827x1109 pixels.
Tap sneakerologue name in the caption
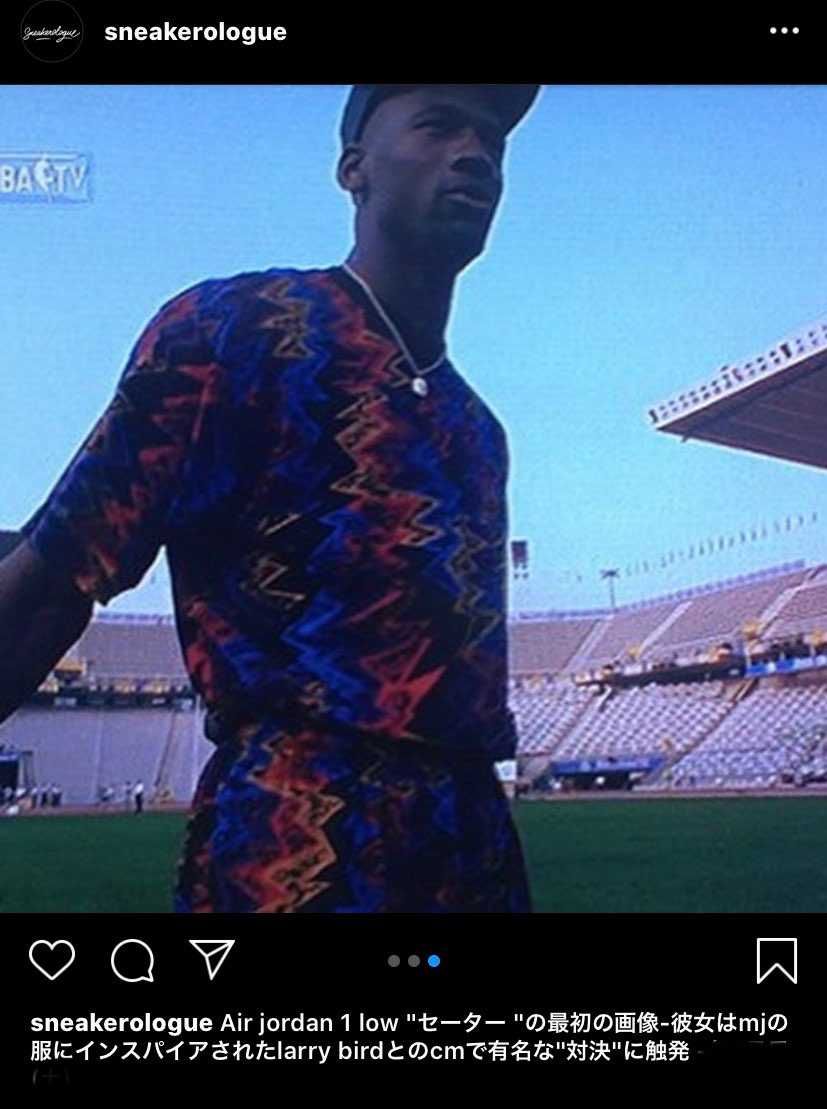(x=122, y=1023)
